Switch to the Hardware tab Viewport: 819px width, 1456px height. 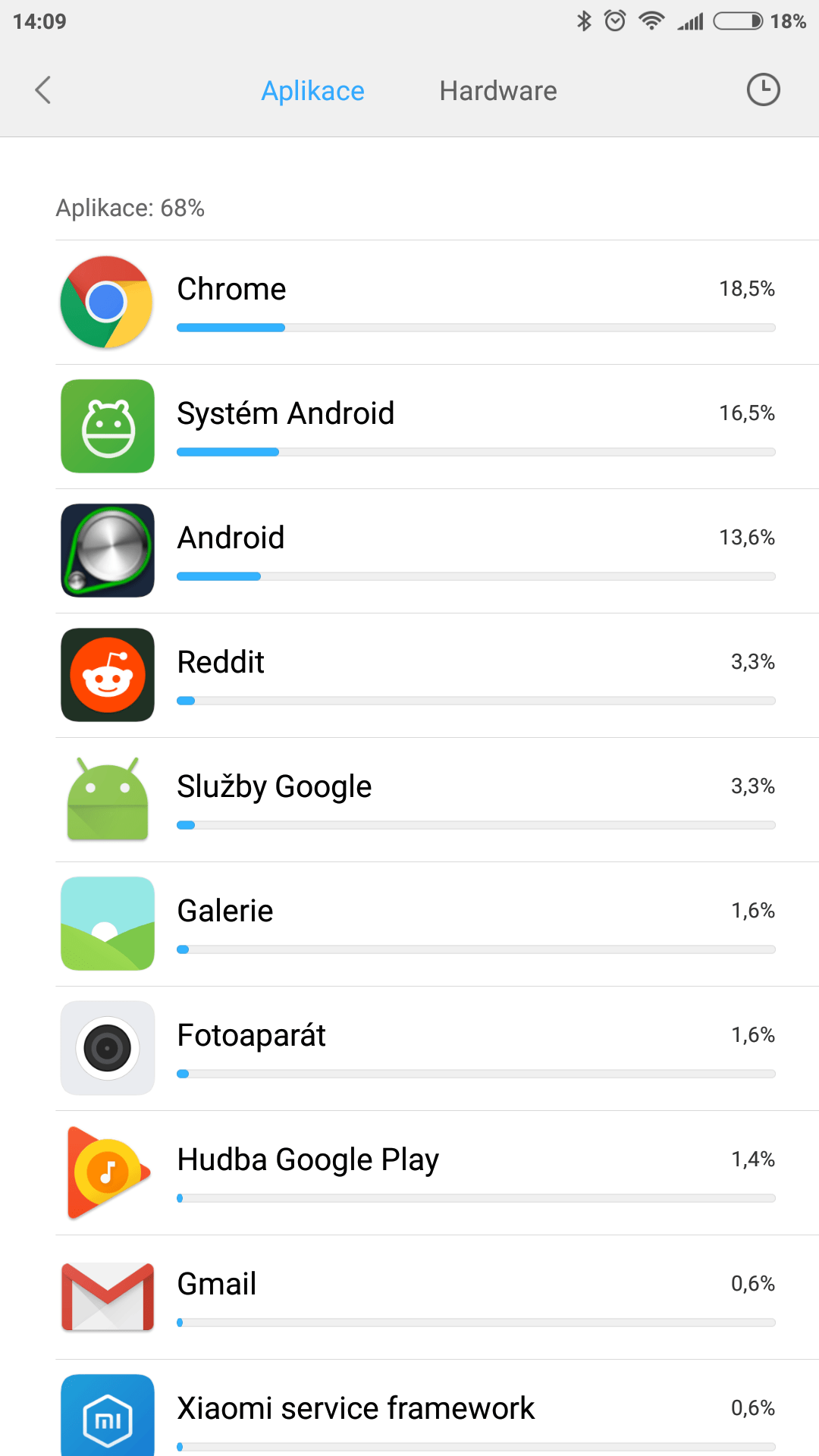[498, 91]
